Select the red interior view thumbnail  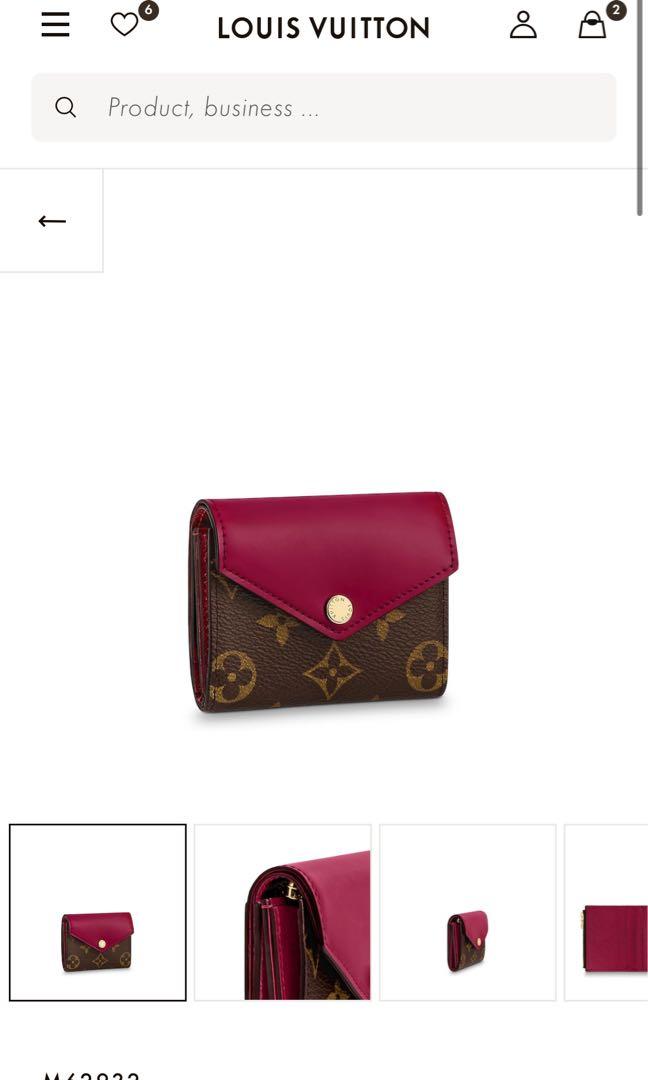606,912
